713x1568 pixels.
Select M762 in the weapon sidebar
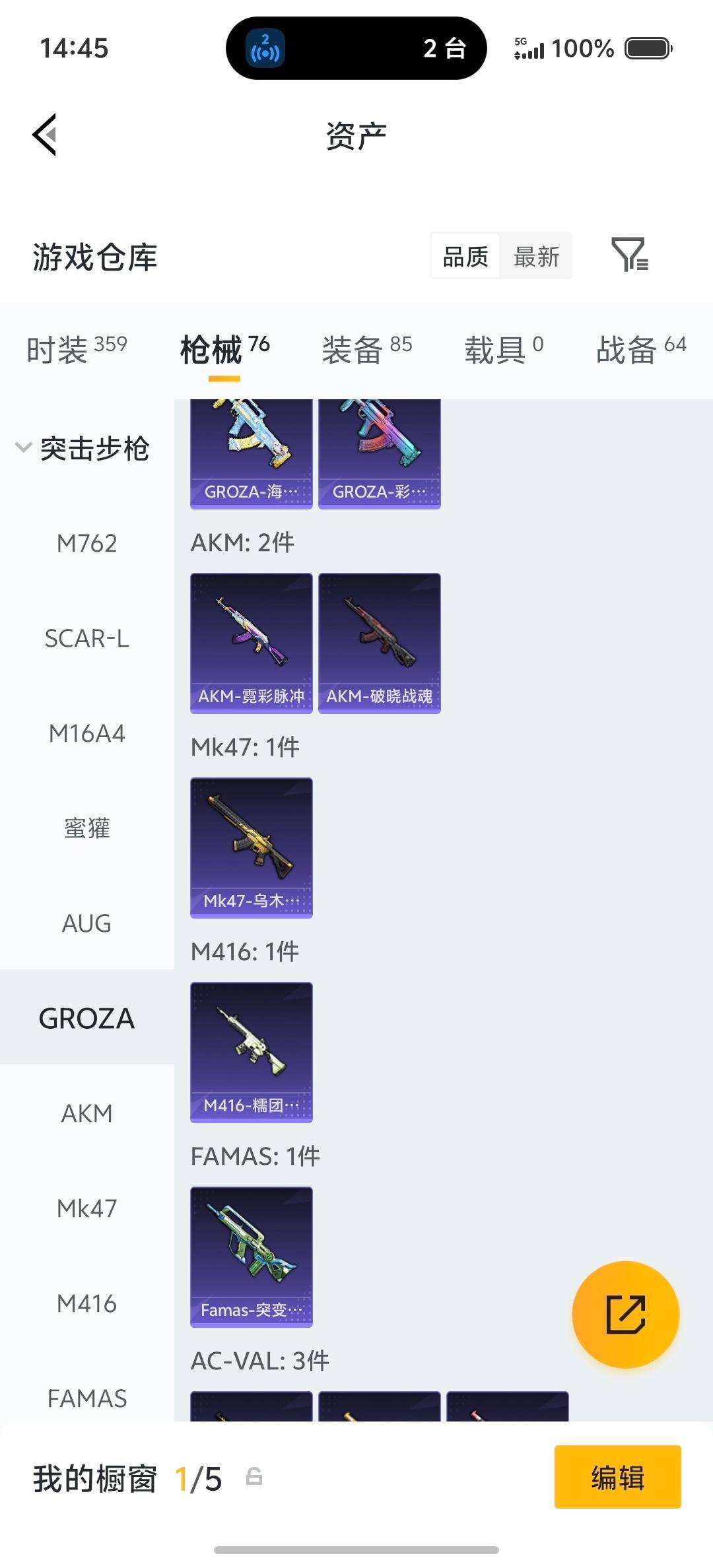86,543
